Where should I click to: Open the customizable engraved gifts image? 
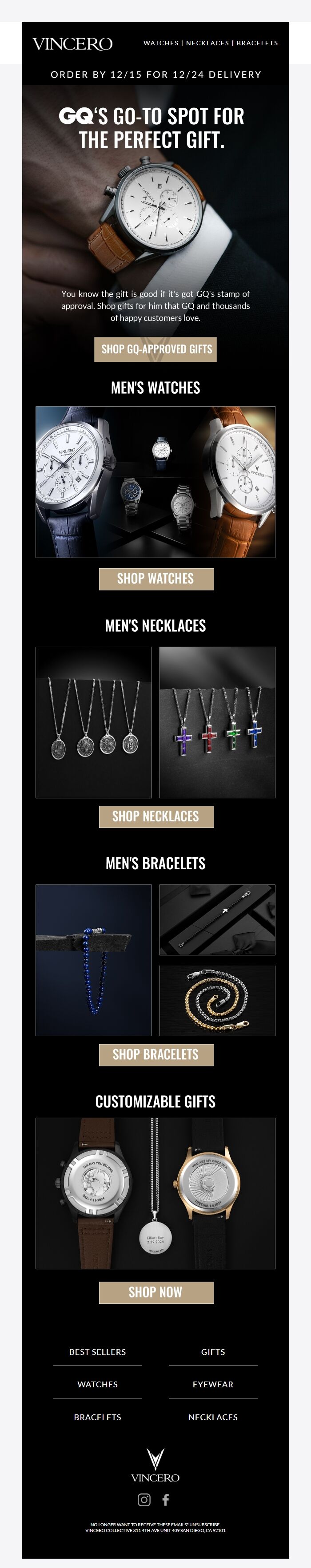(155, 1193)
